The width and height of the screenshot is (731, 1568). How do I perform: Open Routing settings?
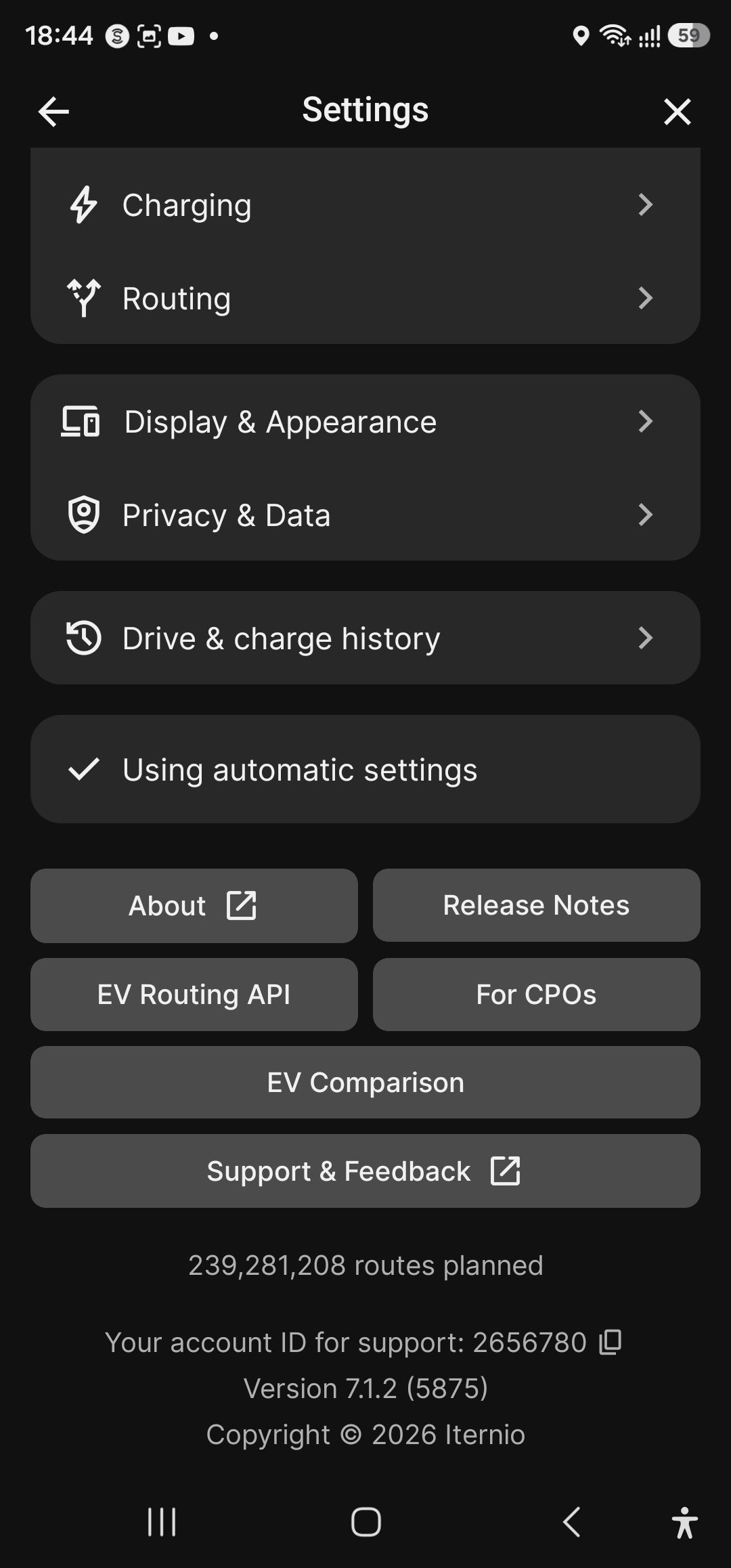coord(365,298)
